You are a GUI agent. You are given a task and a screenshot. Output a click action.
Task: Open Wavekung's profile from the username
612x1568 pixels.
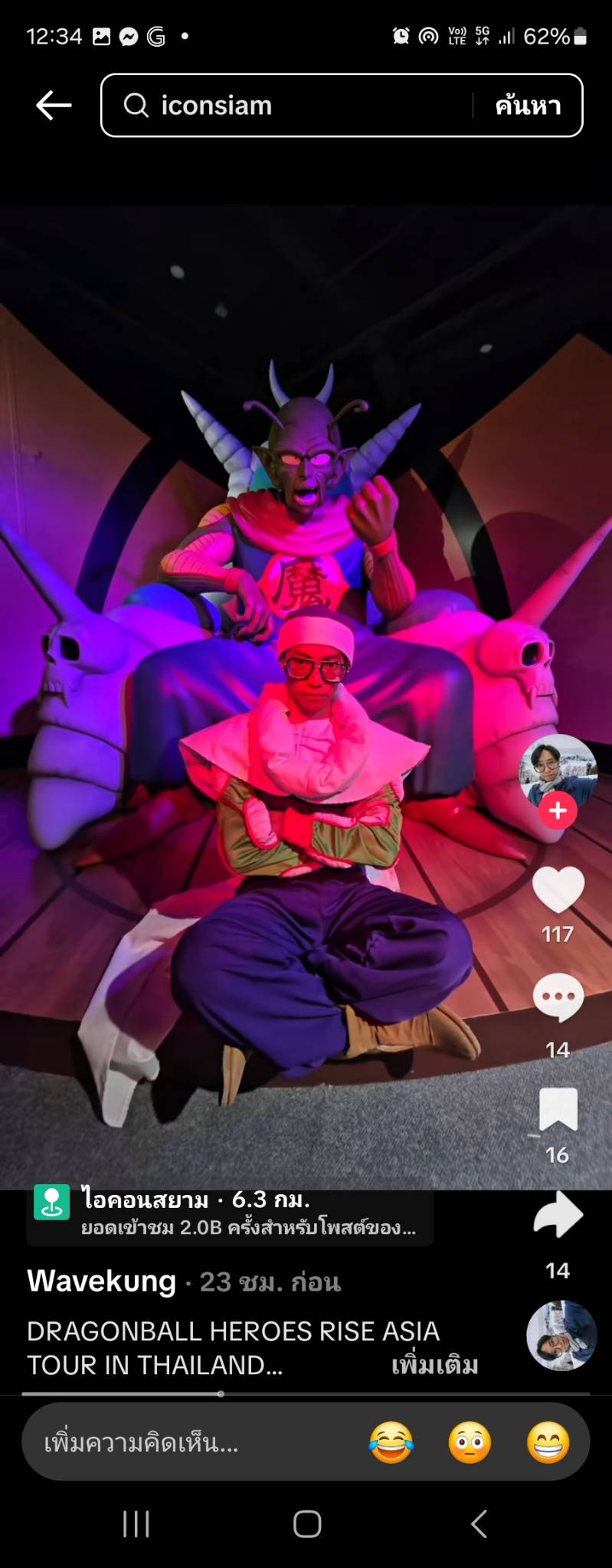click(102, 1282)
